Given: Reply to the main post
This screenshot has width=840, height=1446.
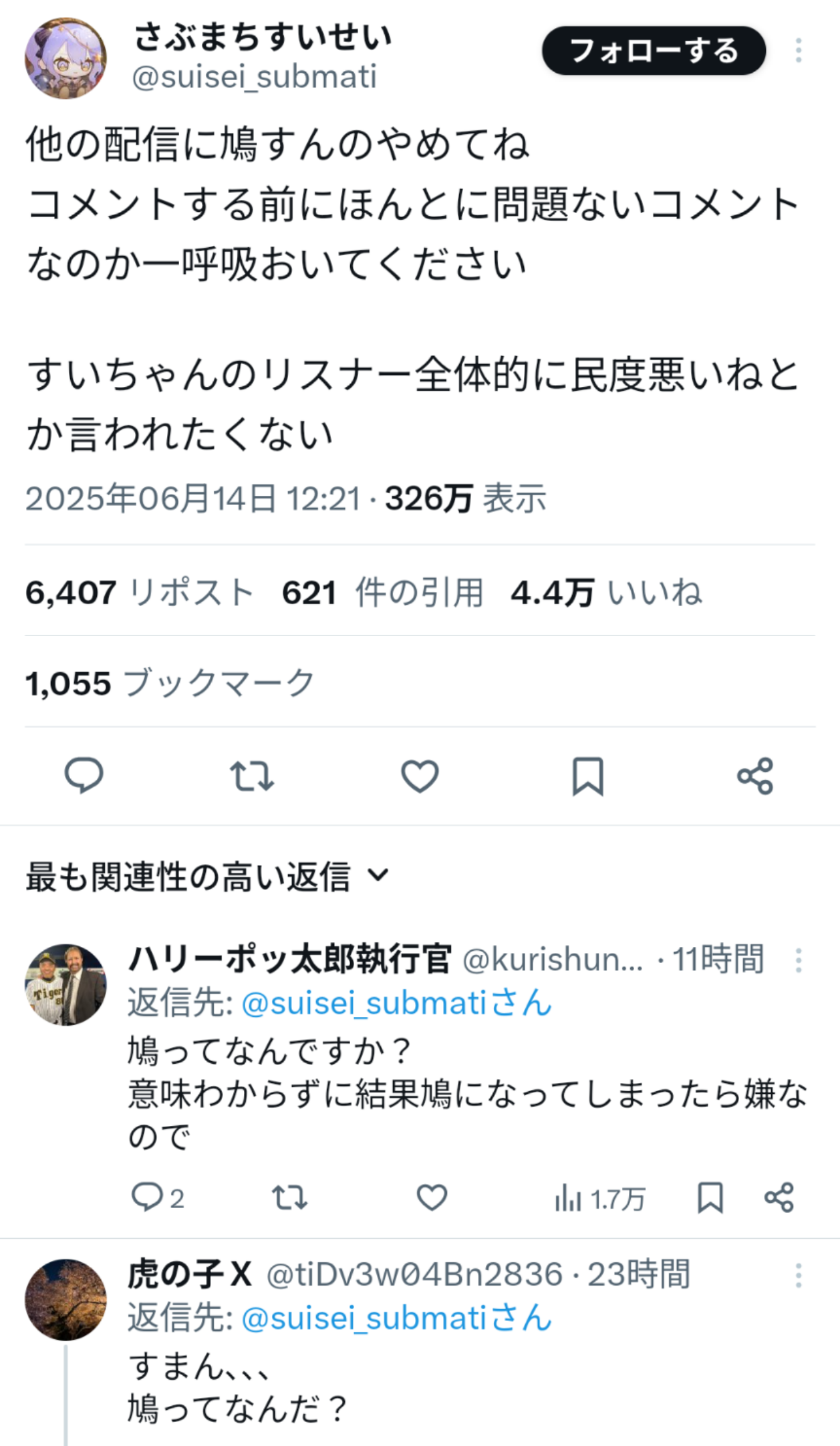Looking at the screenshot, I should point(84,776).
